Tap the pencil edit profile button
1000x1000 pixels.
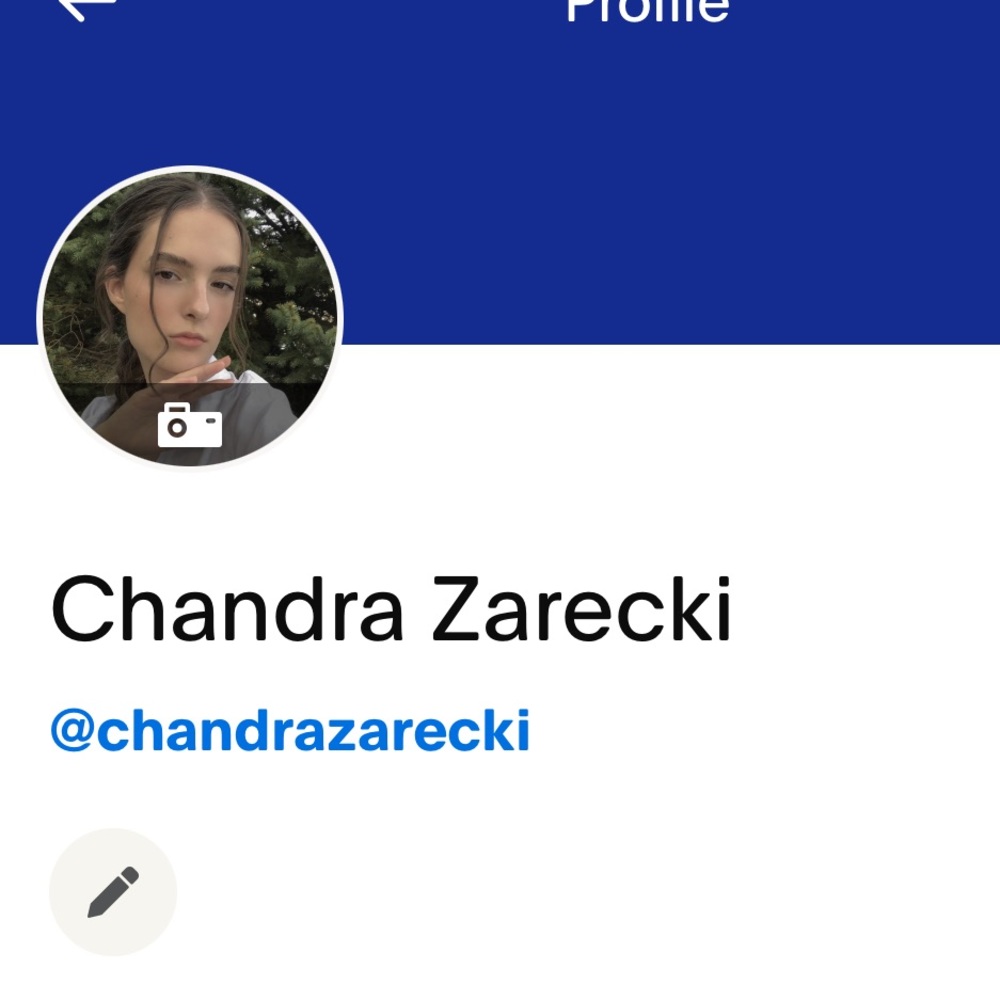pos(113,892)
